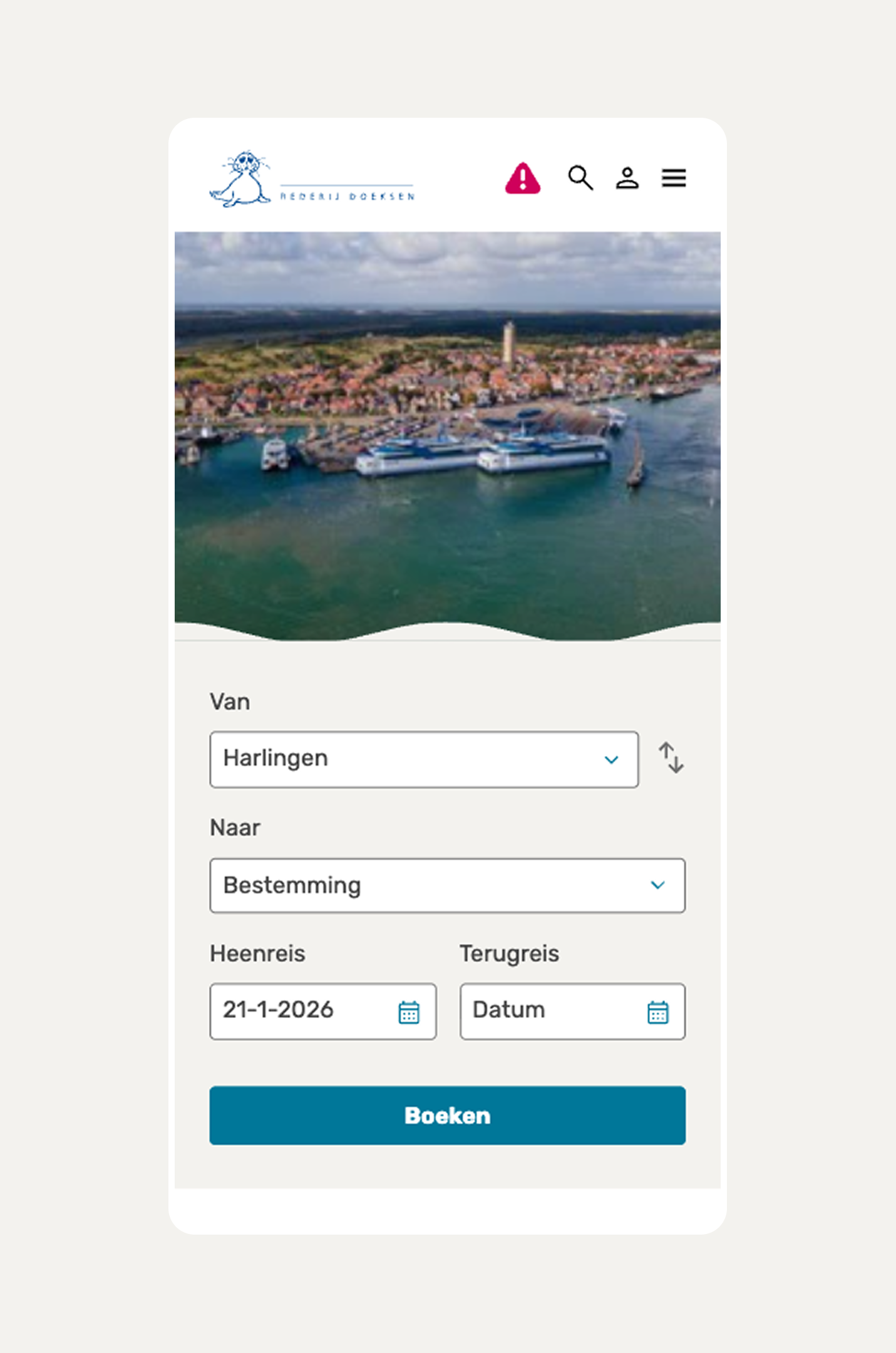Click the harbor aerial hero image

(448, 432)
